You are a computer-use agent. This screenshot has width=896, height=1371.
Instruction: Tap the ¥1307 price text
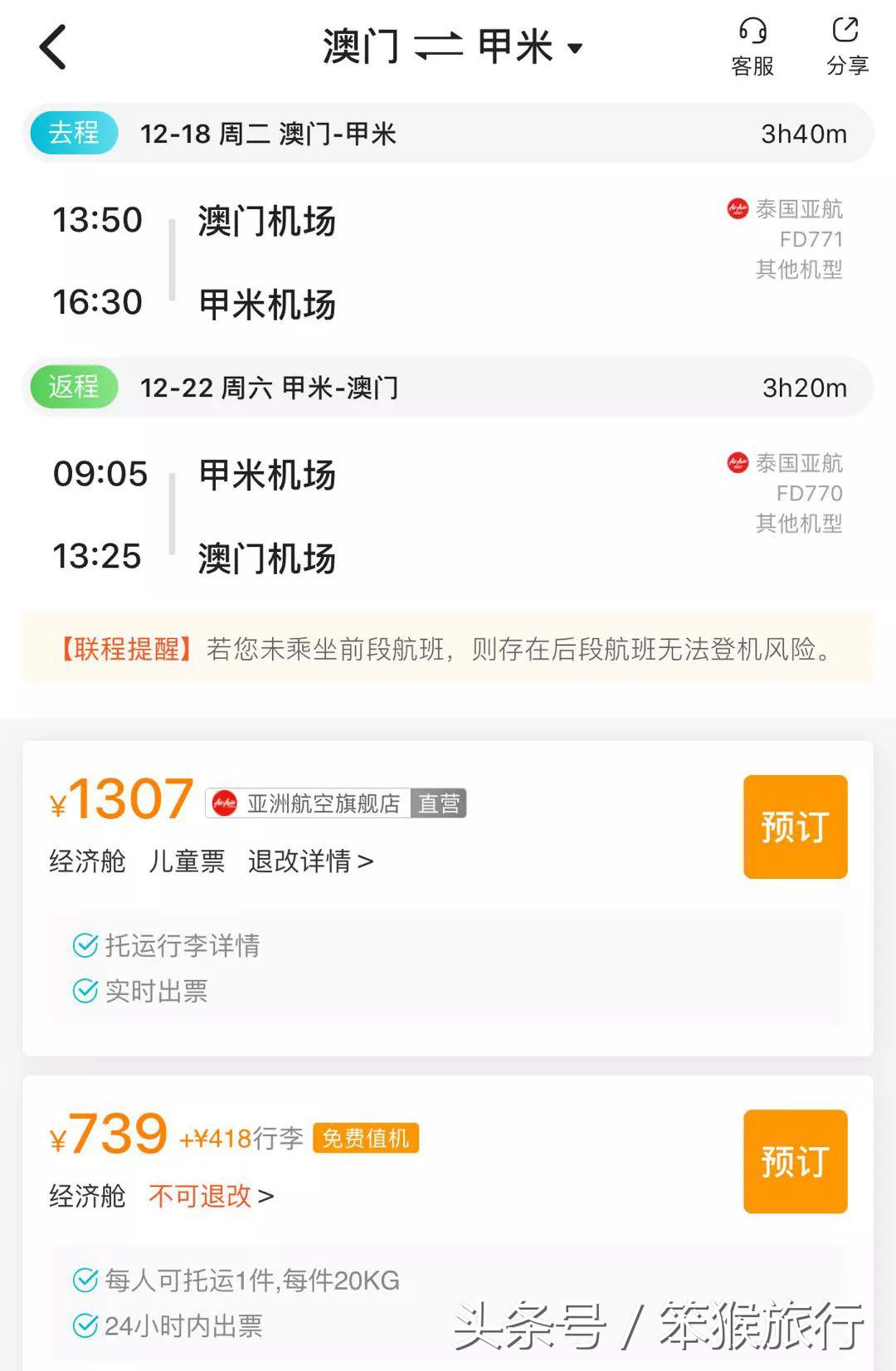pyautogui.click(x=119, y=800)
